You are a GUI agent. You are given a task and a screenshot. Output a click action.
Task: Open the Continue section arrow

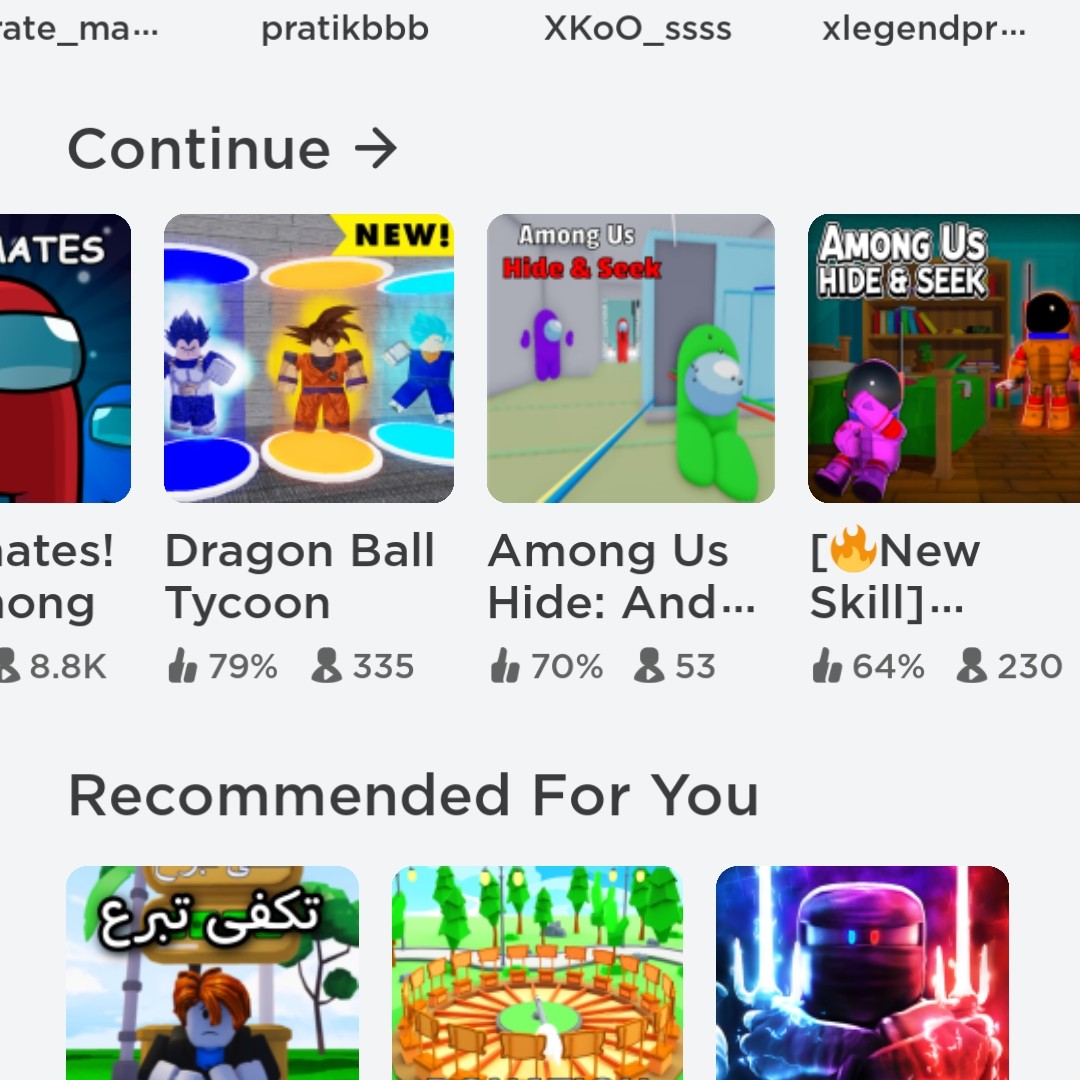click(376, 149)
